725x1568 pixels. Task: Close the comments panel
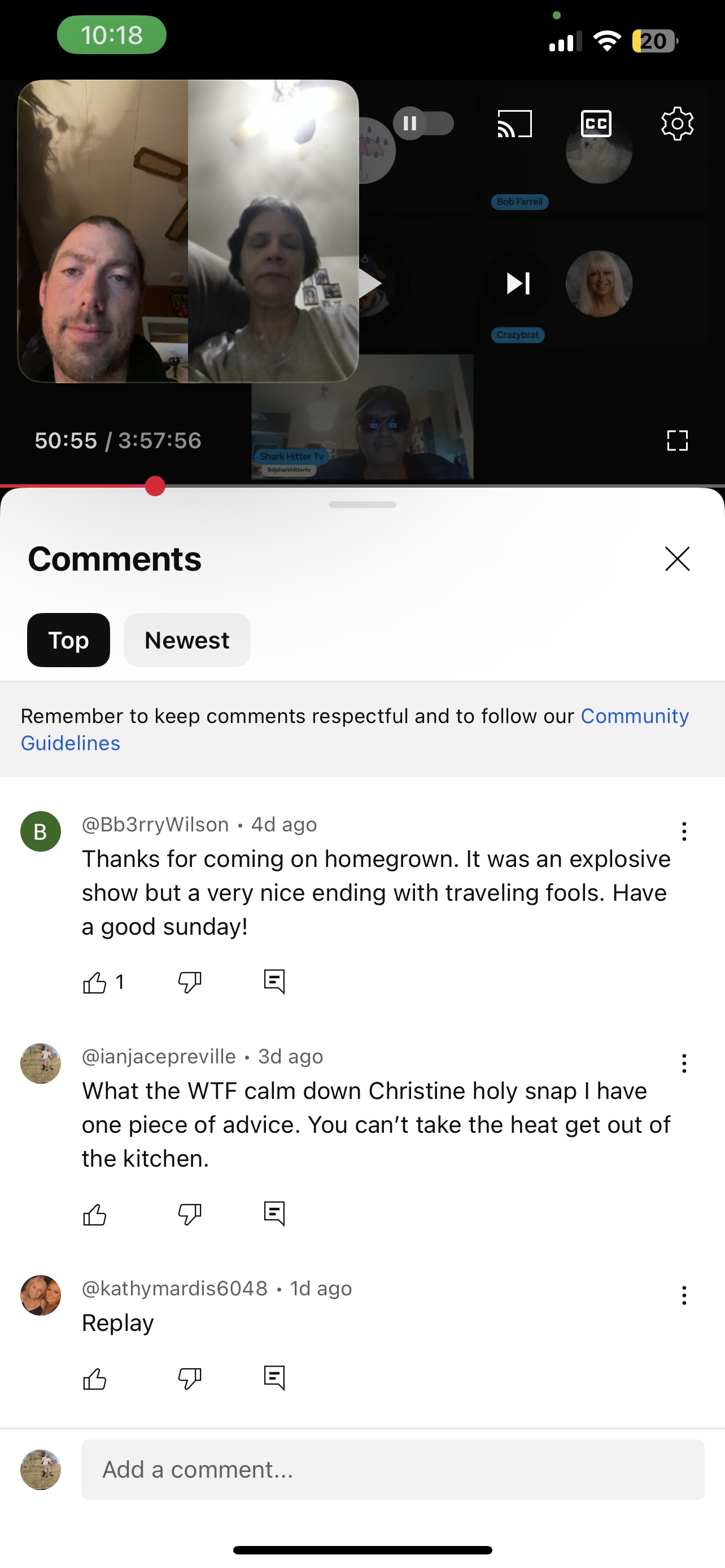coord(677,559)
